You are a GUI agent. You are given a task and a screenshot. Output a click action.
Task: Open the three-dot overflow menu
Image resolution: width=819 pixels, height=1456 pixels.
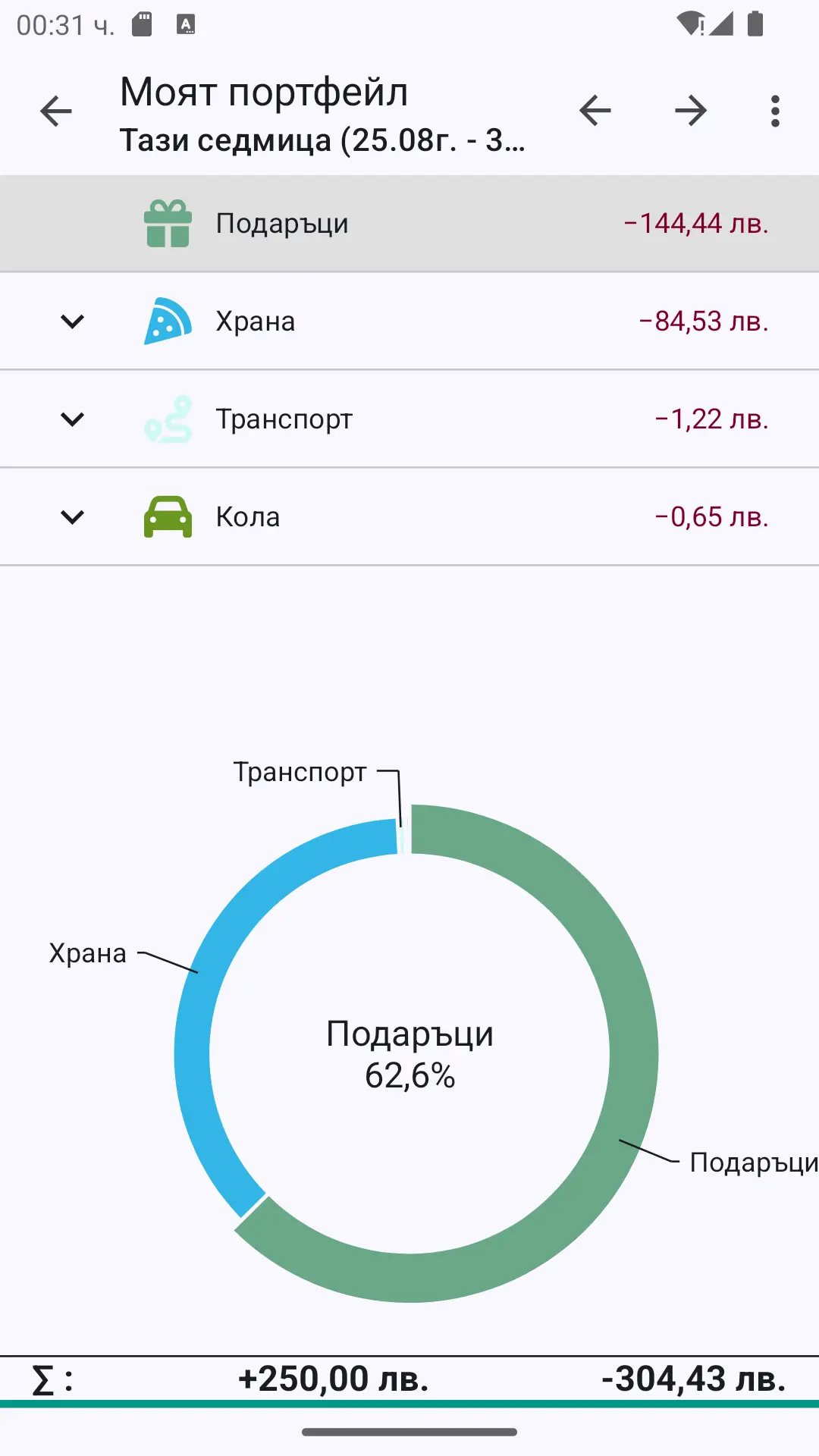click(775, 111)
